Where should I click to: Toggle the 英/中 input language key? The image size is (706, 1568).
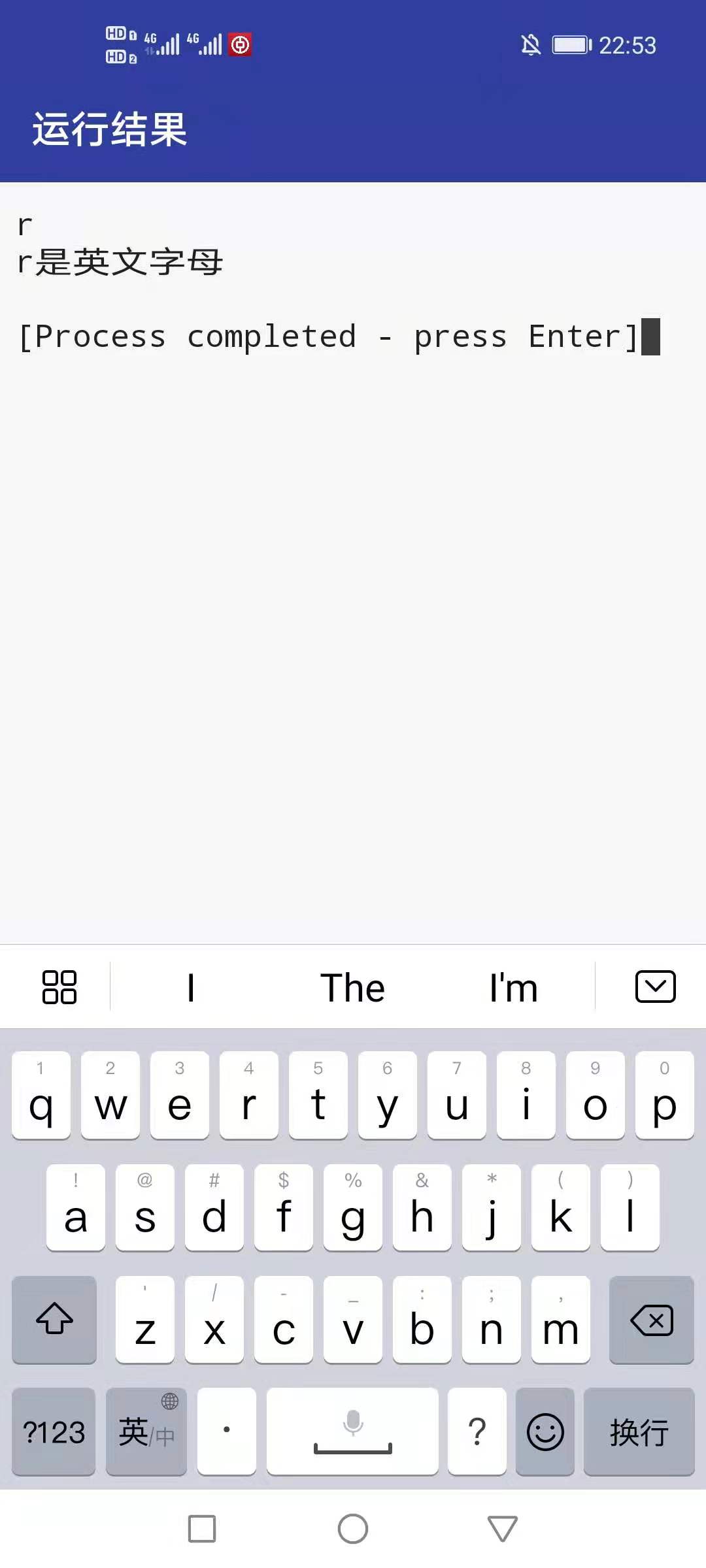click(x=146, y=1432)
